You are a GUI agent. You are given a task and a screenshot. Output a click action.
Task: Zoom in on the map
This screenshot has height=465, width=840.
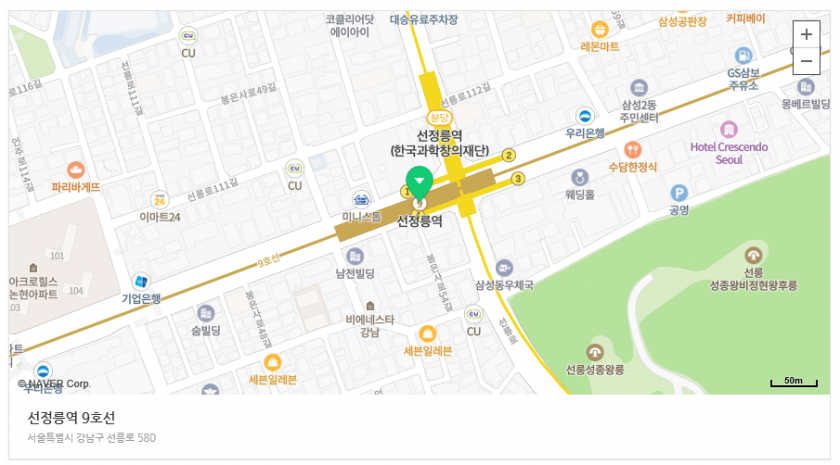pos(806,34)
